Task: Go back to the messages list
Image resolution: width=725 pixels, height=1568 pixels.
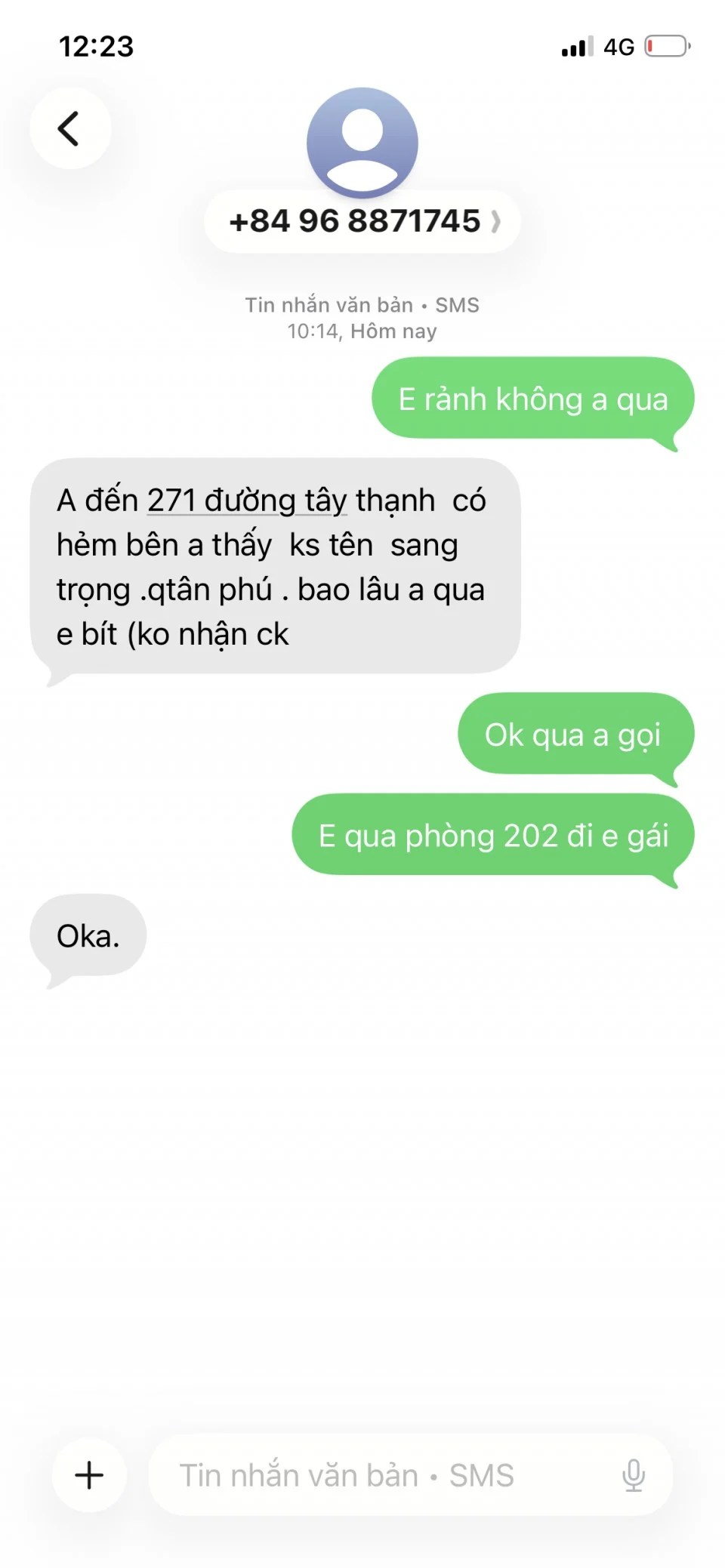Action: (x=69, y=128)
